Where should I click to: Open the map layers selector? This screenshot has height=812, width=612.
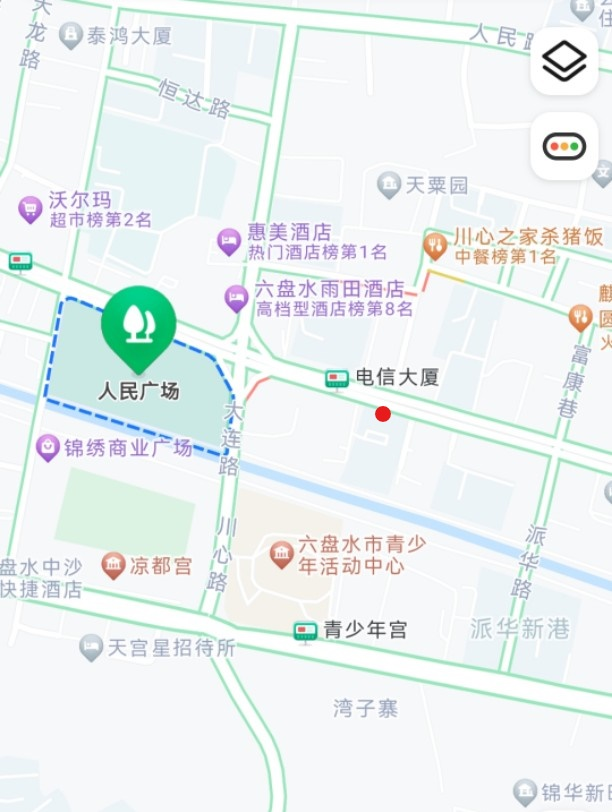point(564,62)
